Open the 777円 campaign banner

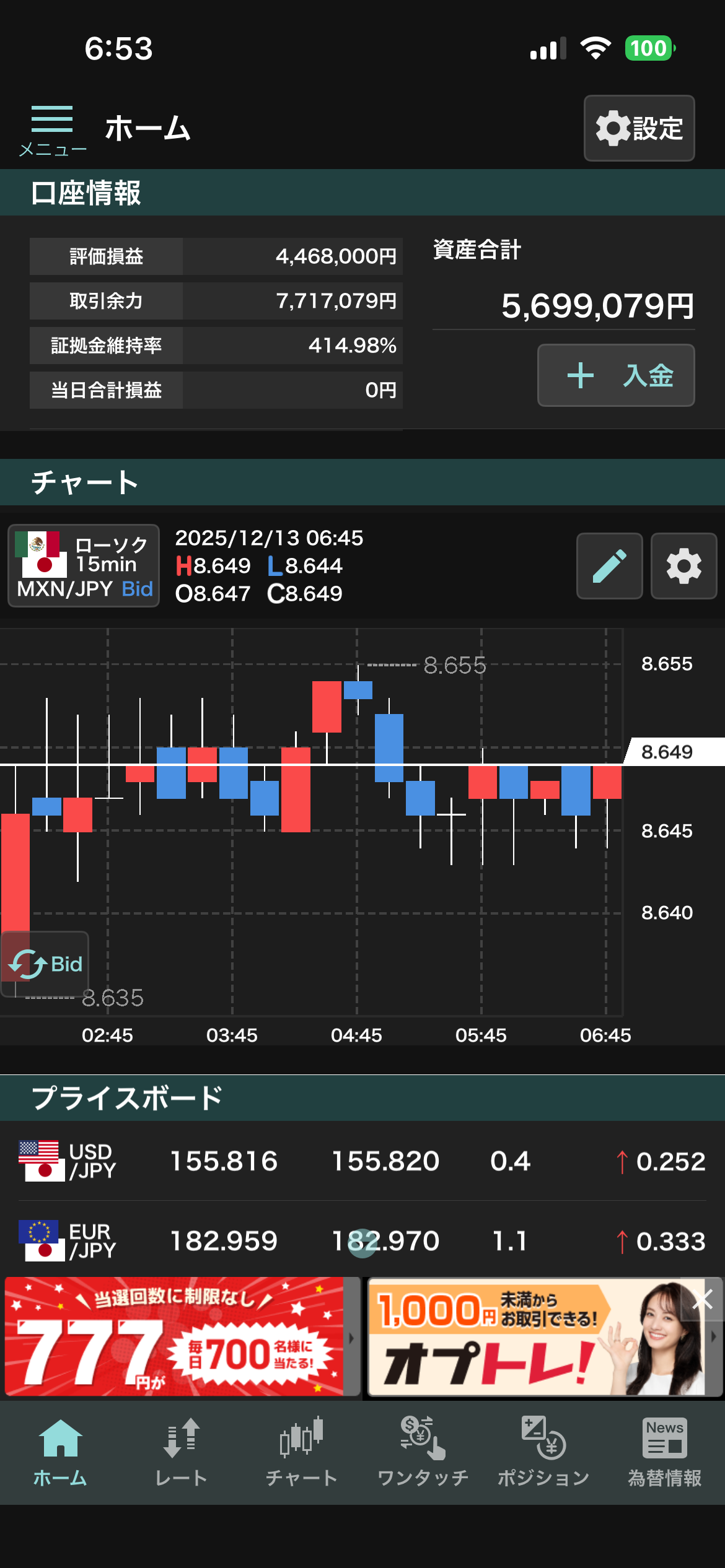click(x=175, y=1337)
